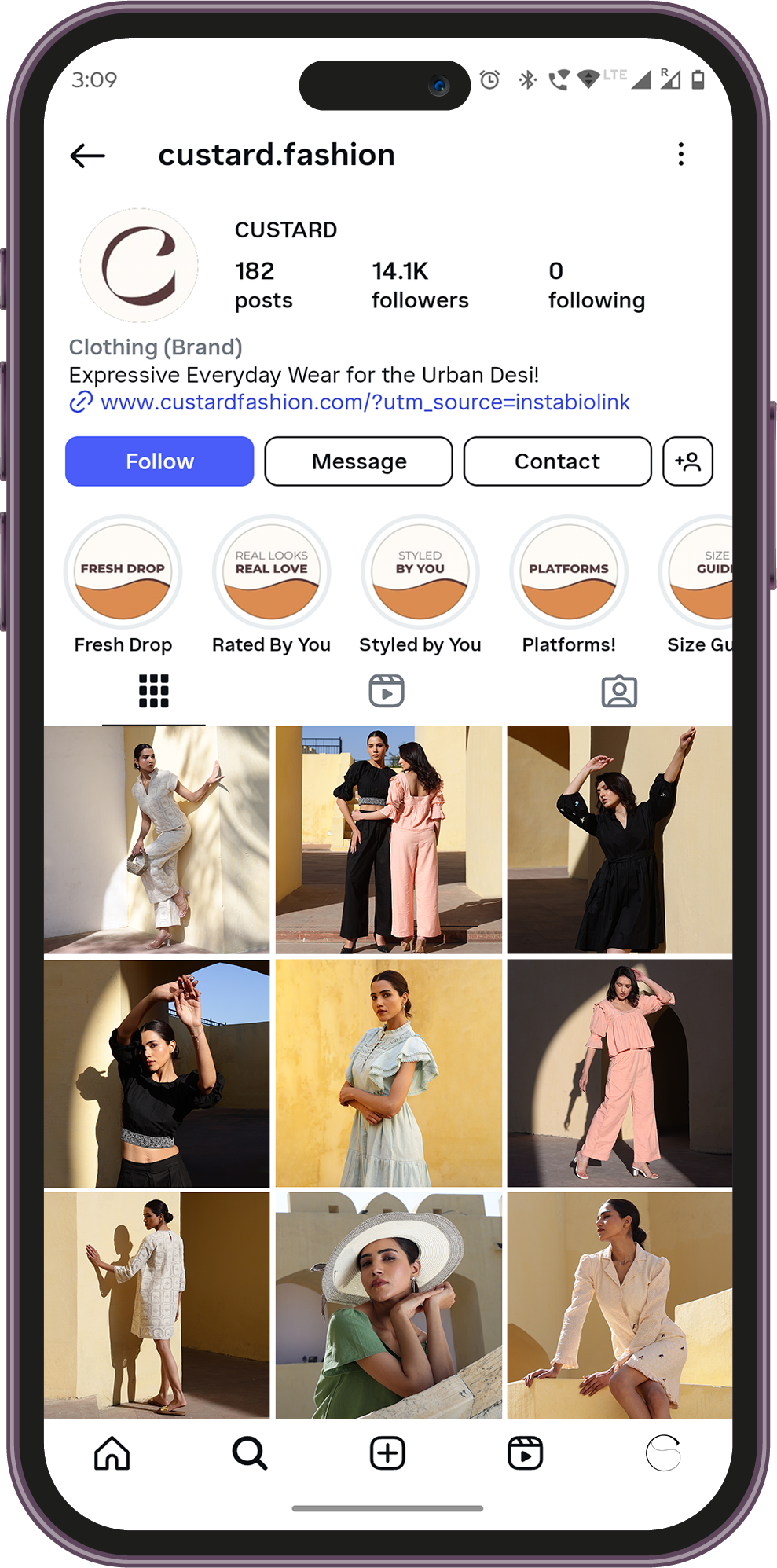Screen dimensions: 777x1568
Task: Open Reels from the bottom navigation
Action: 525,1453
